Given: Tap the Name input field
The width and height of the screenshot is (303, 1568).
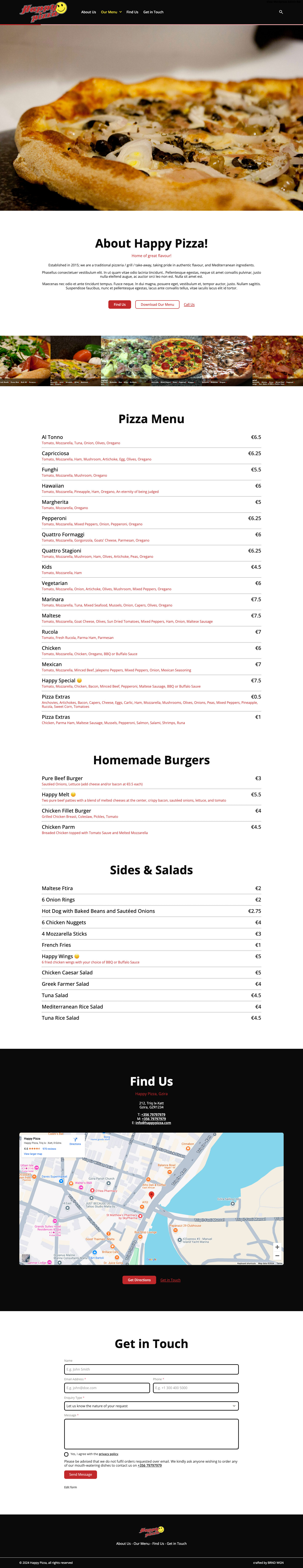Looking at the screenshot, I should [151, 1369].
